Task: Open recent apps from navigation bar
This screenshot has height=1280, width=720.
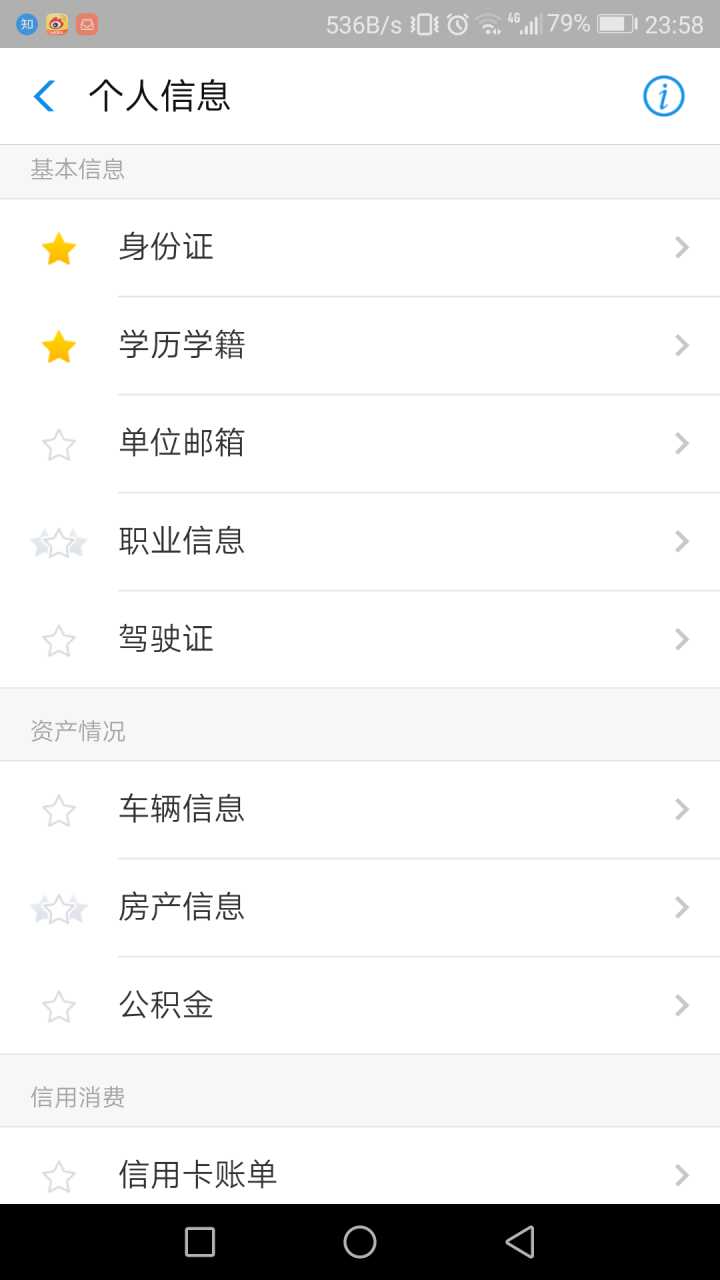Action: pos(200,1242)
